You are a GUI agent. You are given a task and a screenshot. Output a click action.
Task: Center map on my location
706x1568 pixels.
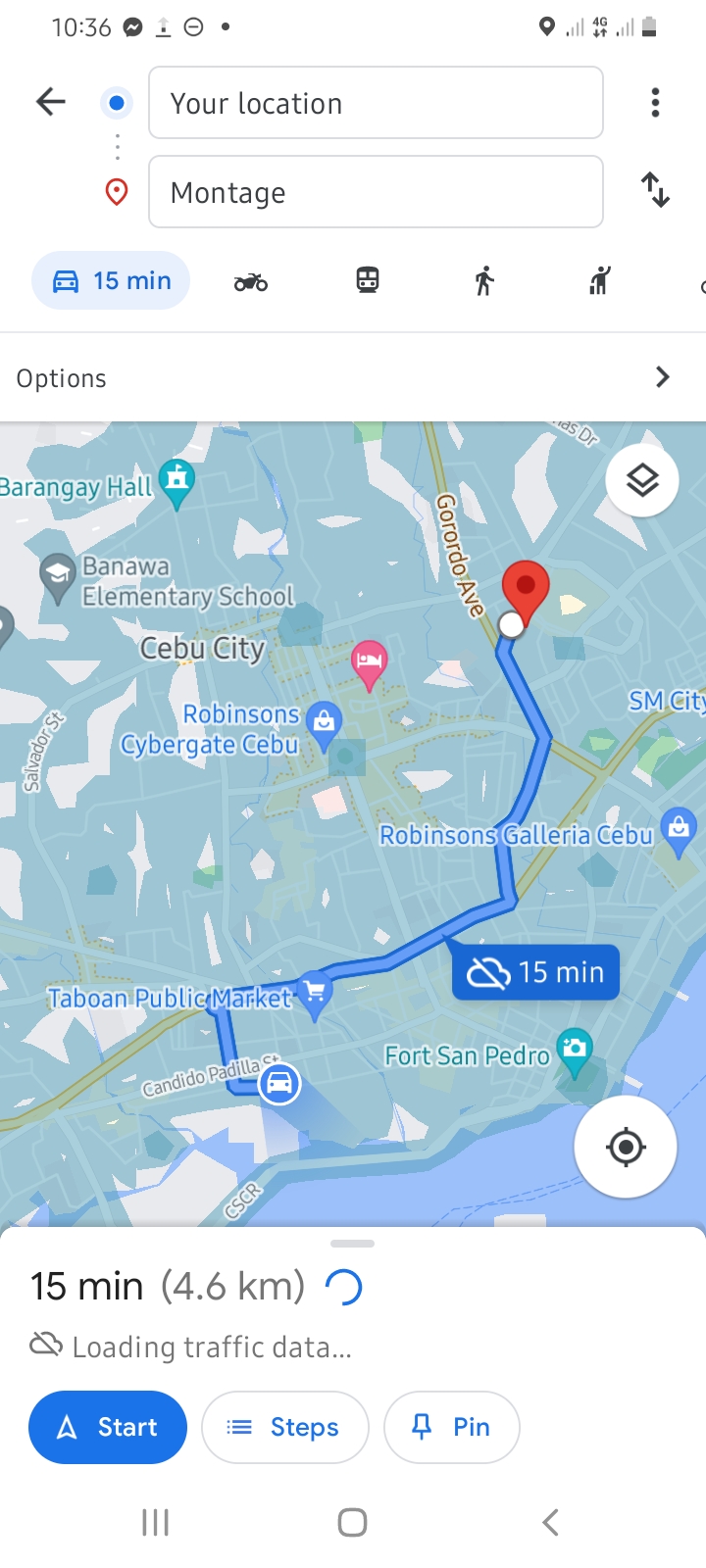coord(625,1147)
